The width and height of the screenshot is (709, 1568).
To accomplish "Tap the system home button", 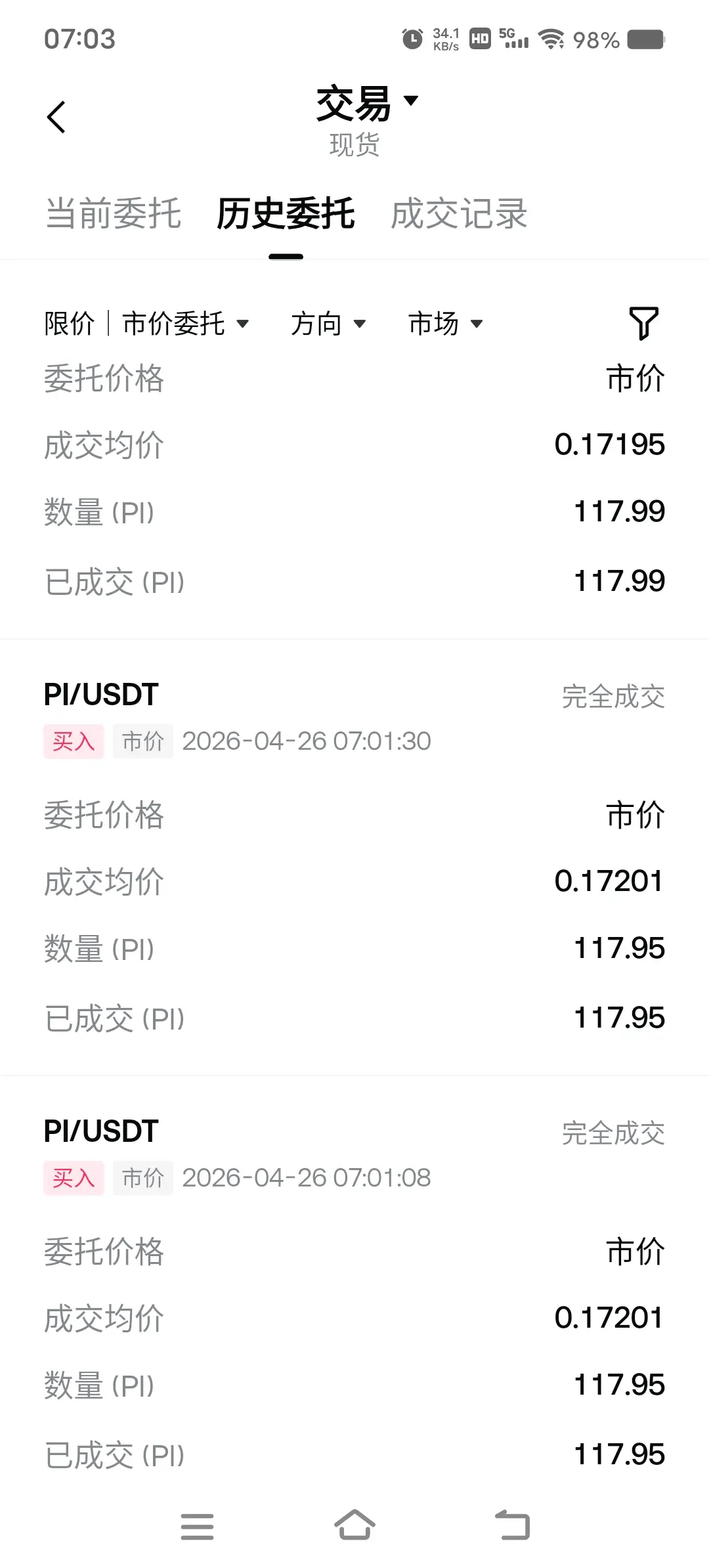I will [x=354, y=1525].
